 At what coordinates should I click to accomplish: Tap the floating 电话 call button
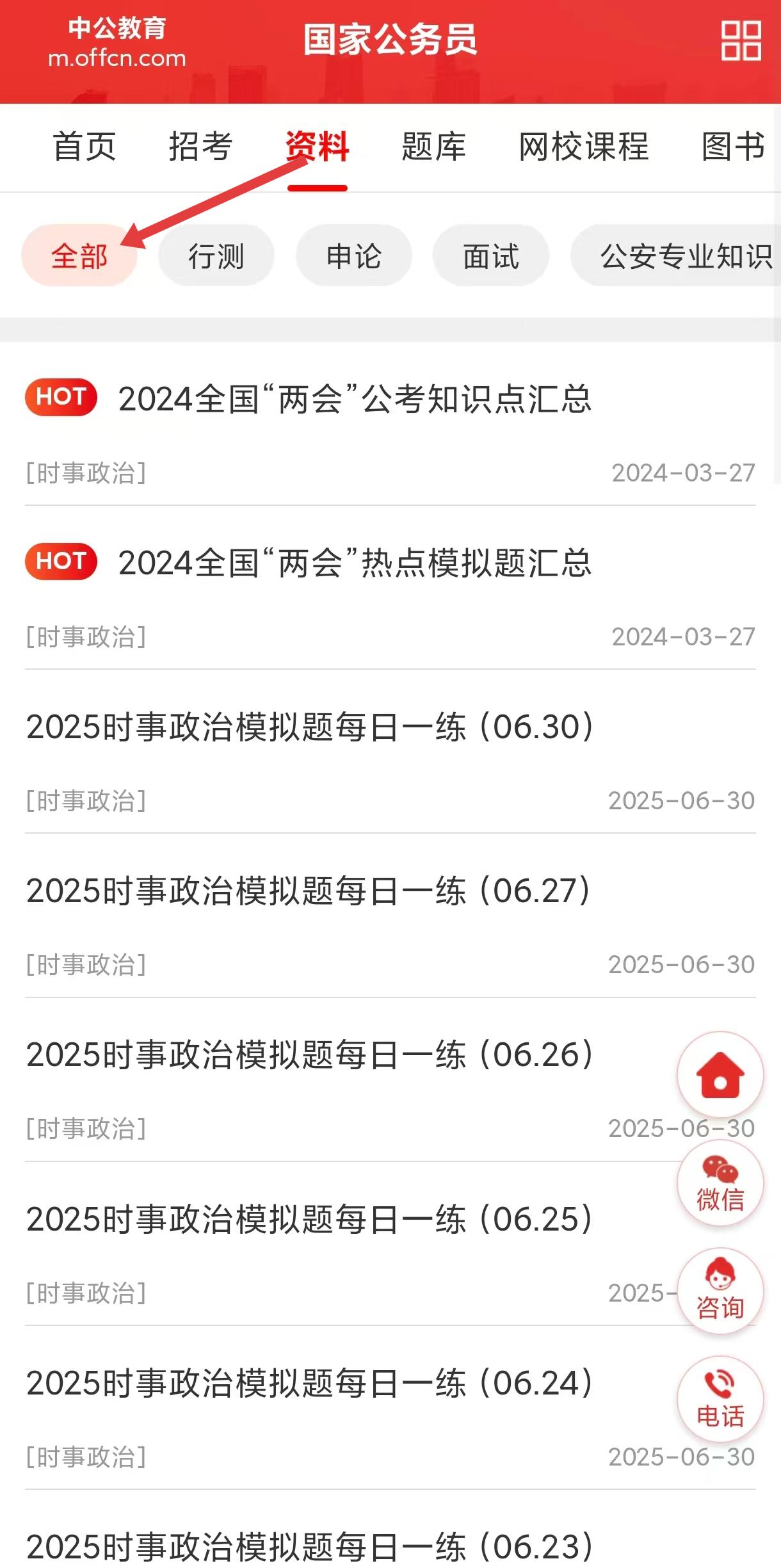(x=720, y=1400)
